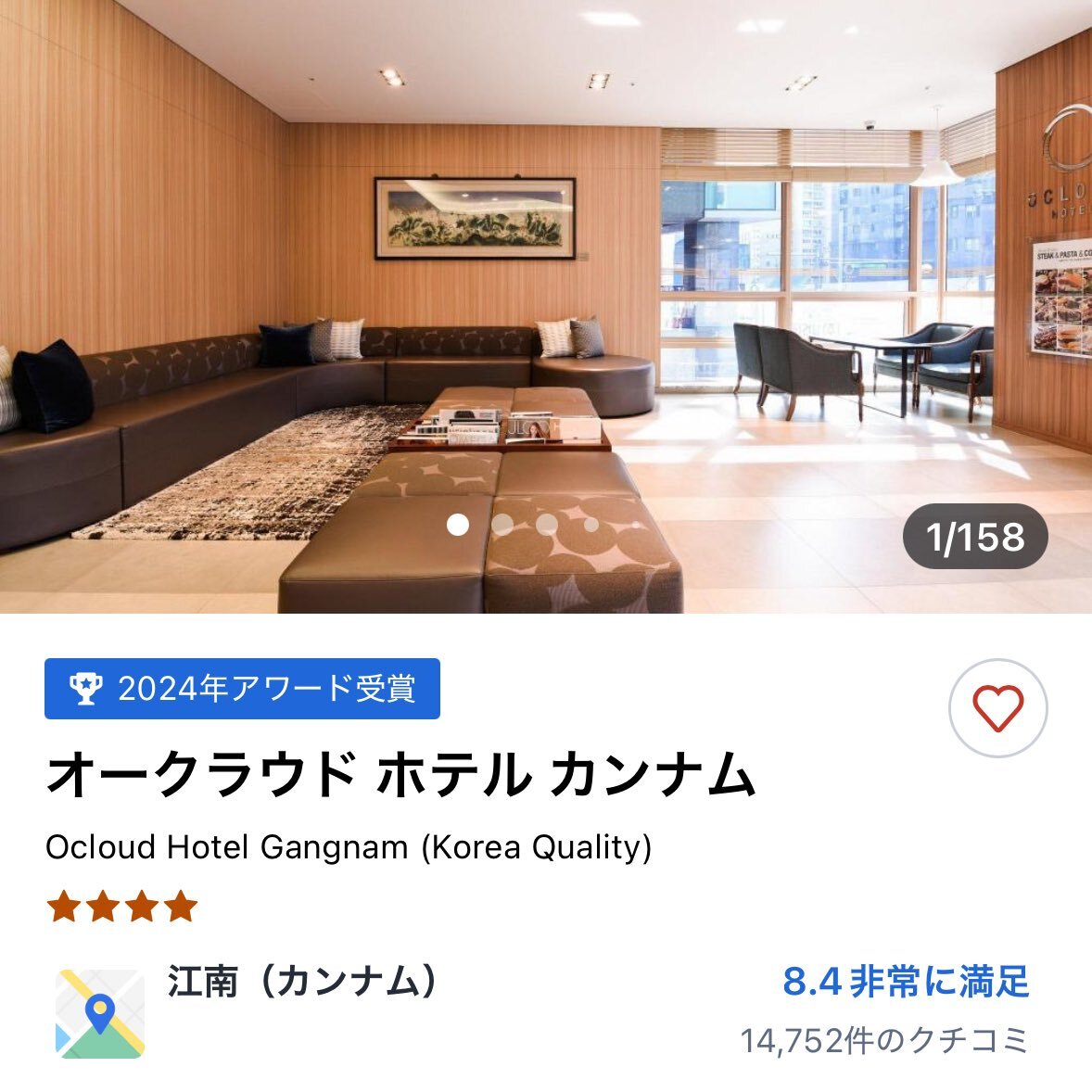Open the hotel lobby photo gallery
Viewport: 1092px width, 1092px height.
pyautogui.click(x=545, y=306)
